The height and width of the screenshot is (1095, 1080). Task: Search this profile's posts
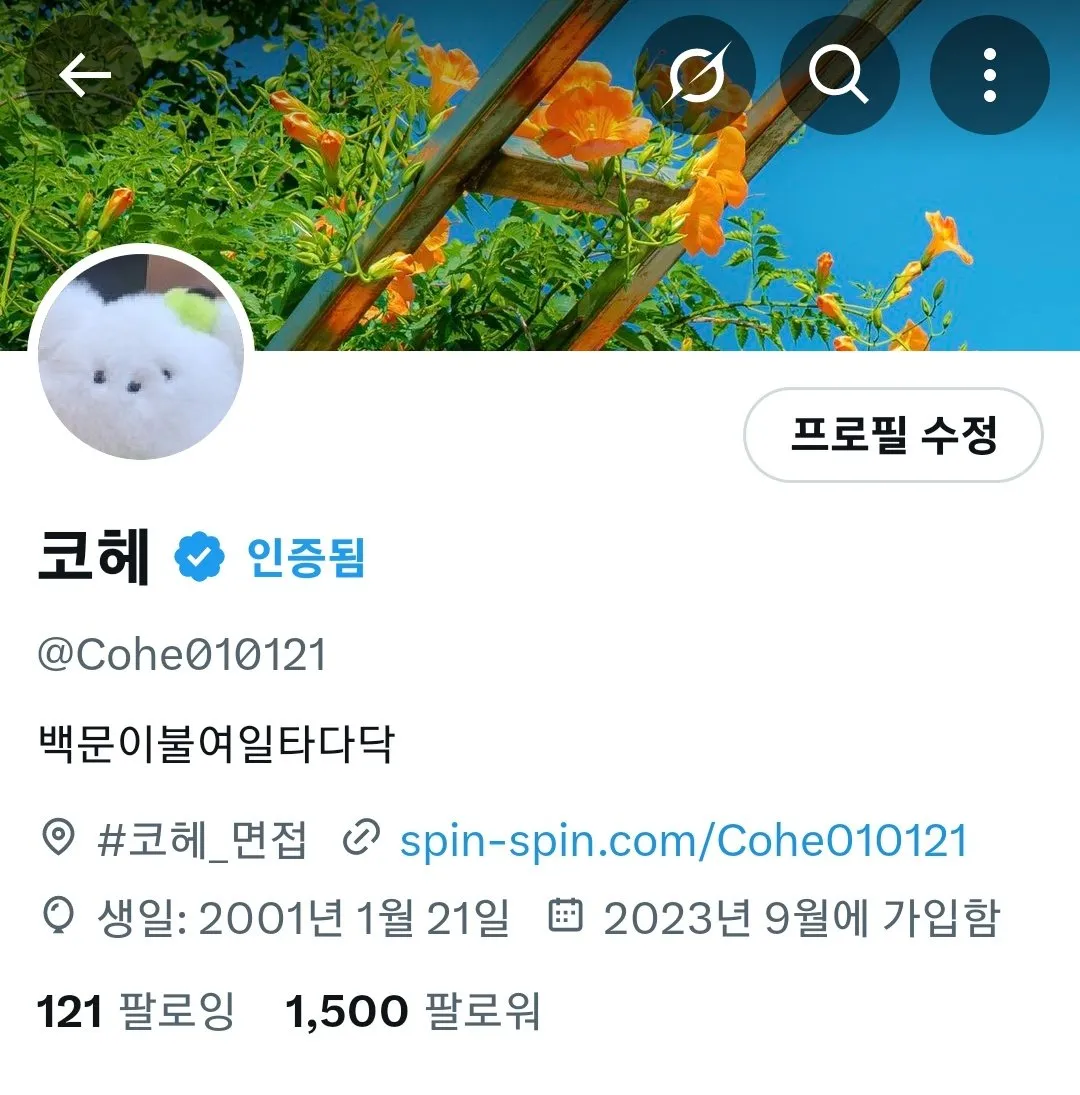[x=839, y=75]
